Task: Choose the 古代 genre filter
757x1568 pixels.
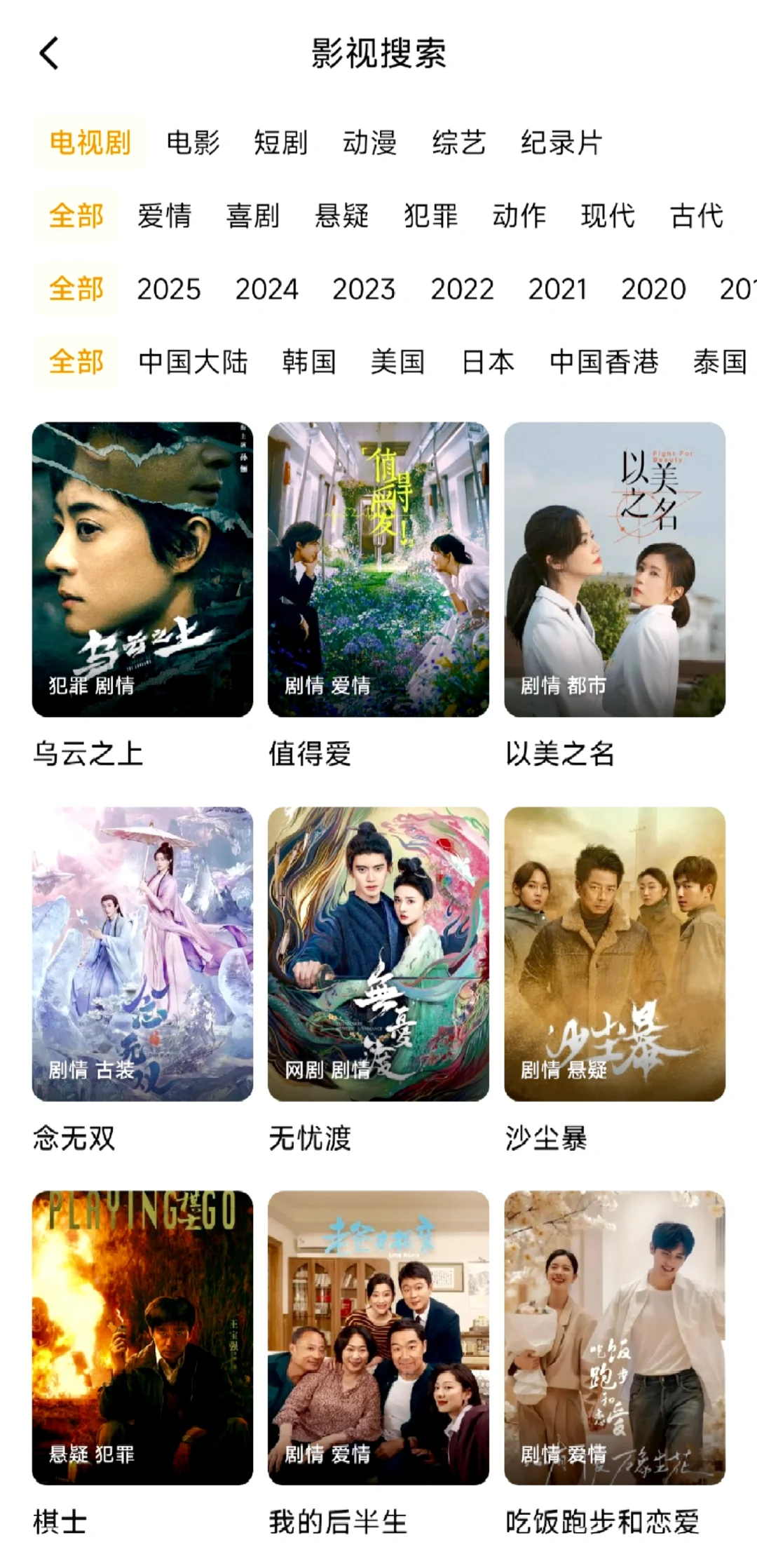Action: point(696,216)
